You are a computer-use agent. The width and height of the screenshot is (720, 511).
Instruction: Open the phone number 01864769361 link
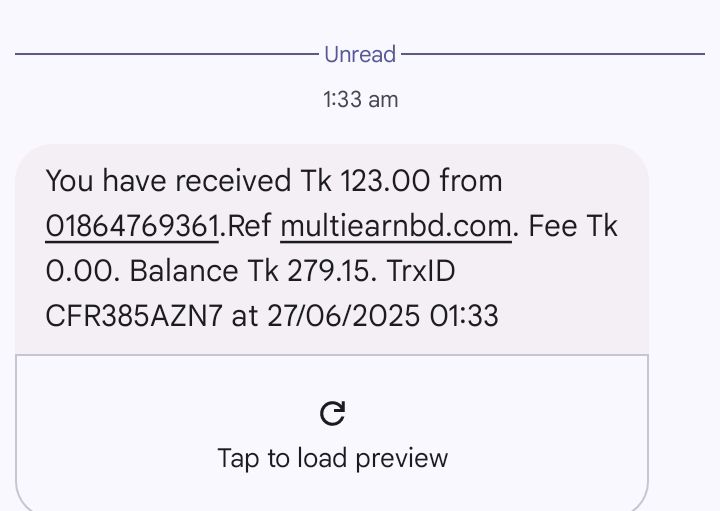[131, 227]
